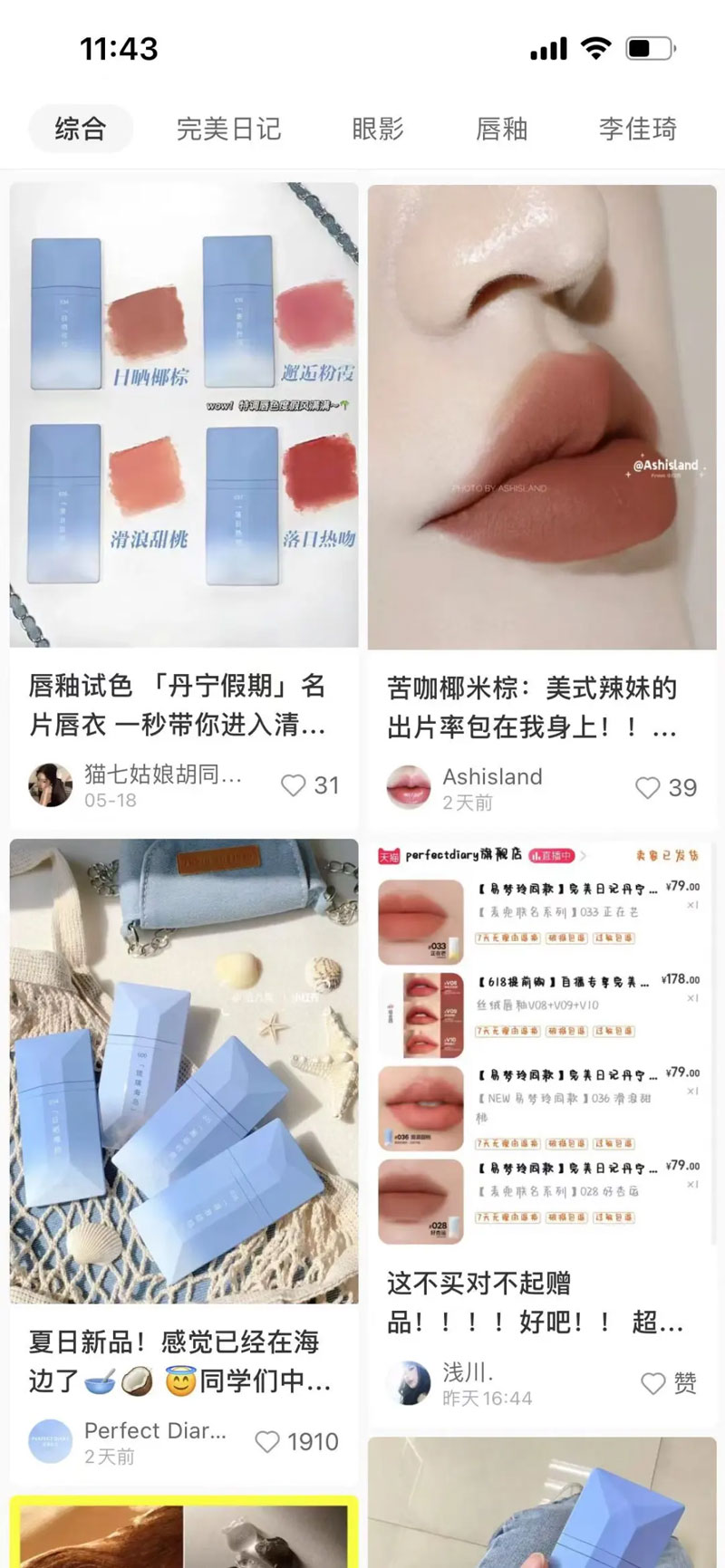This screenshot has height=1568, width=725.
Task: View 猫七姑娘胡同's profile avatar
Action: coord(50,785)
